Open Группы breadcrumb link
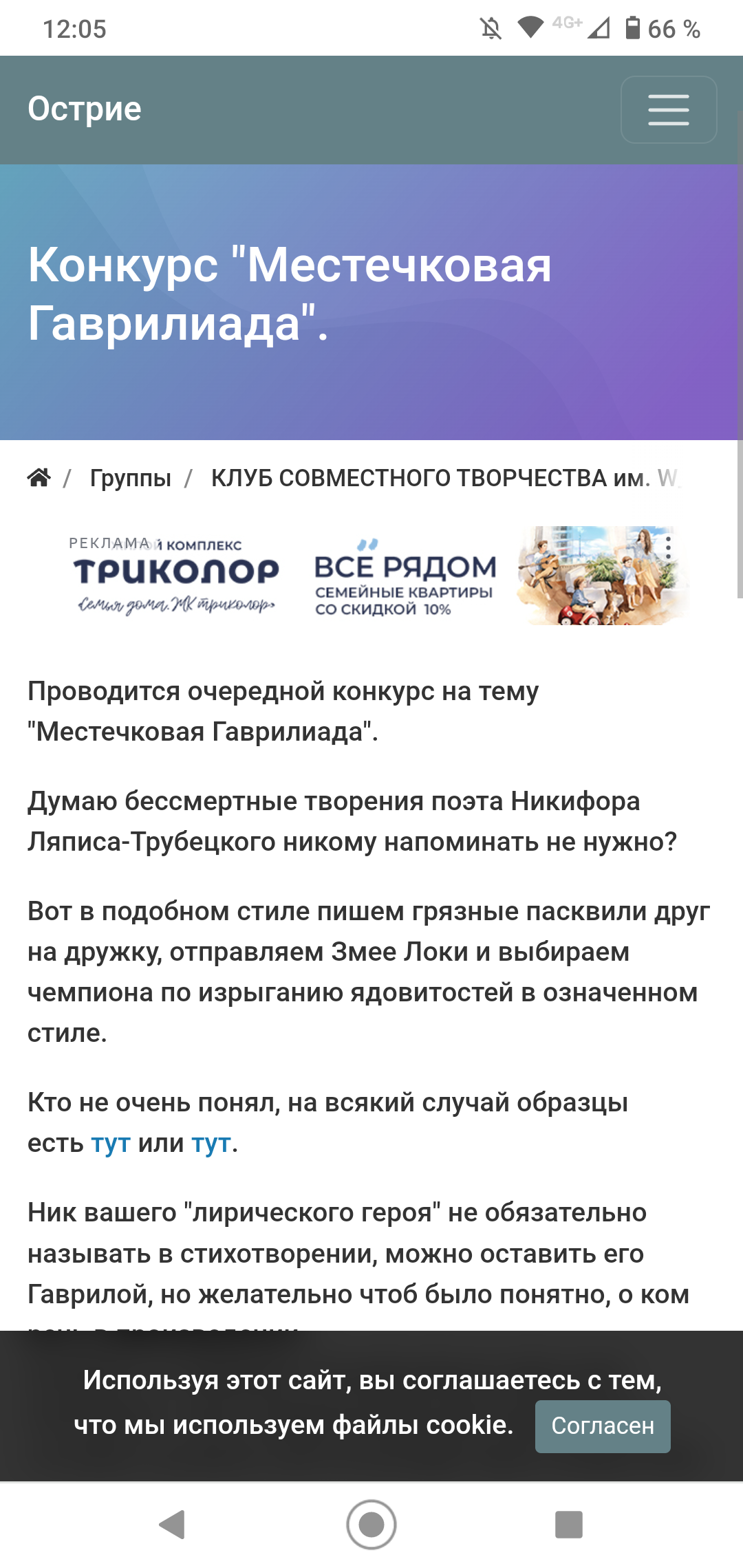 click(x=131, y=477)
